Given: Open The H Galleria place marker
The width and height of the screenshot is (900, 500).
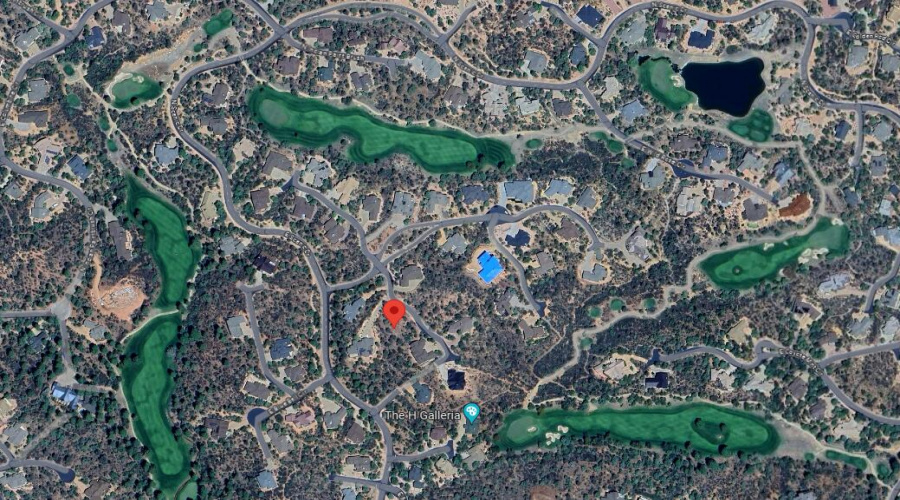Looking at the screenshot, I should pos(472,412).
